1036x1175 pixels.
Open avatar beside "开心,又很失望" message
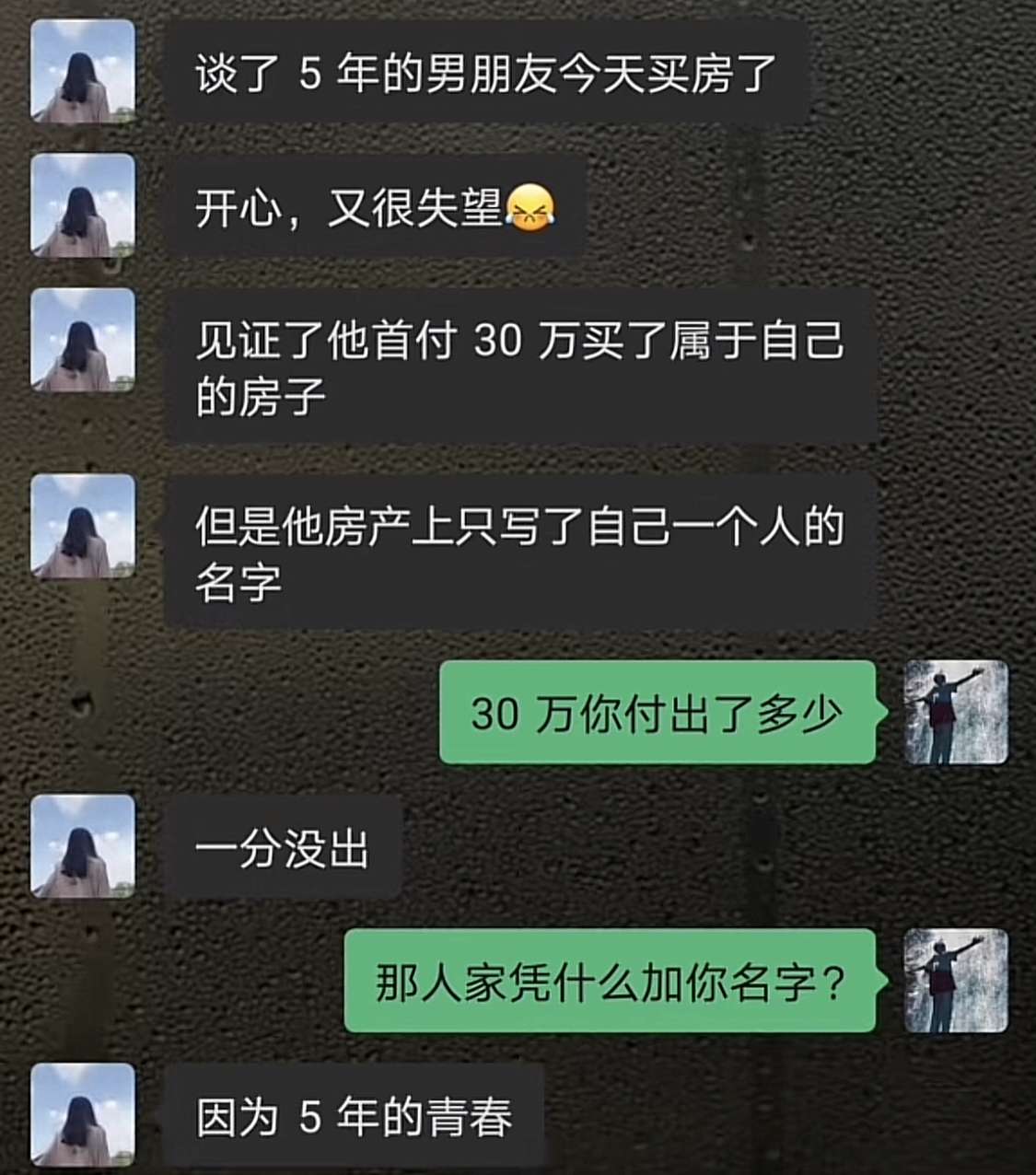pos(83,205)
